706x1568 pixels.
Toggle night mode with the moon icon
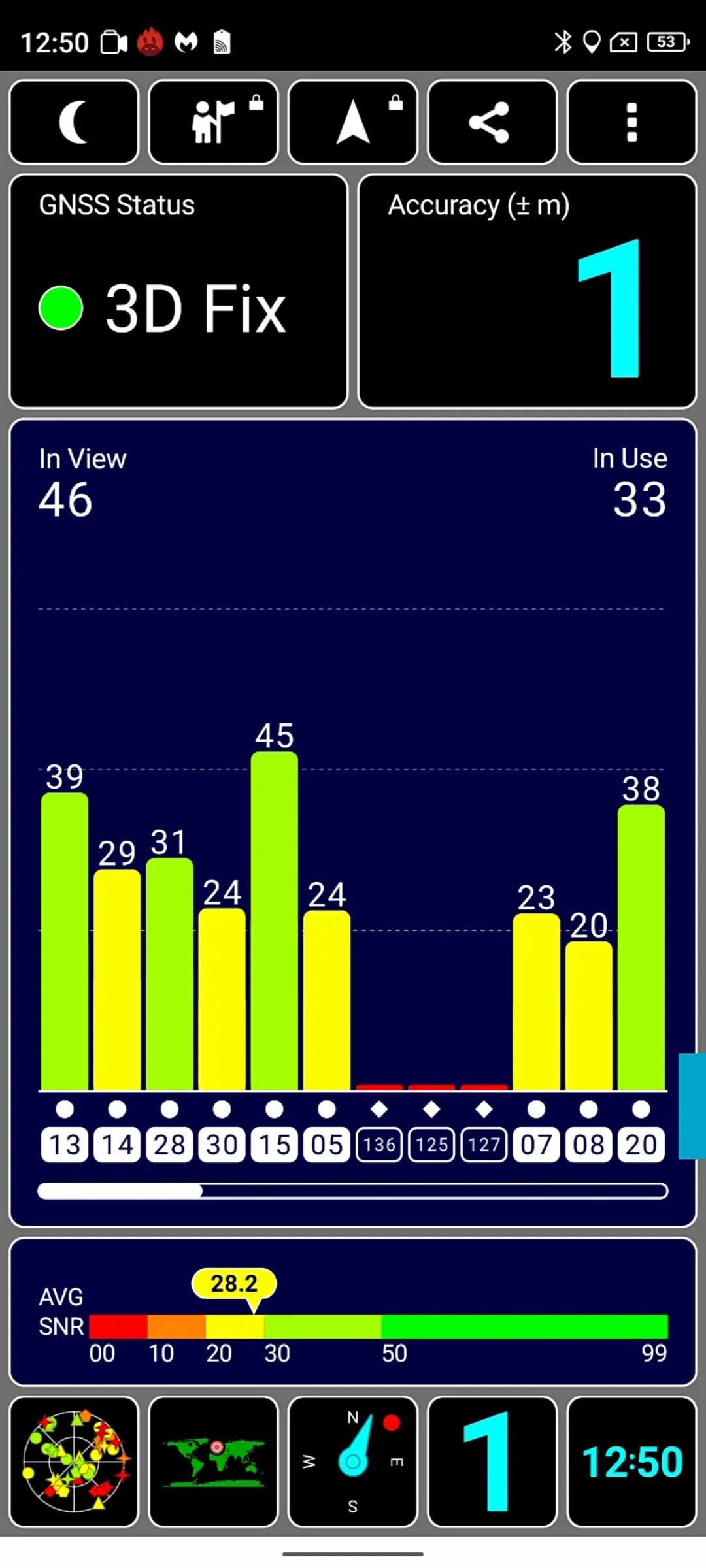pos(74,122)
